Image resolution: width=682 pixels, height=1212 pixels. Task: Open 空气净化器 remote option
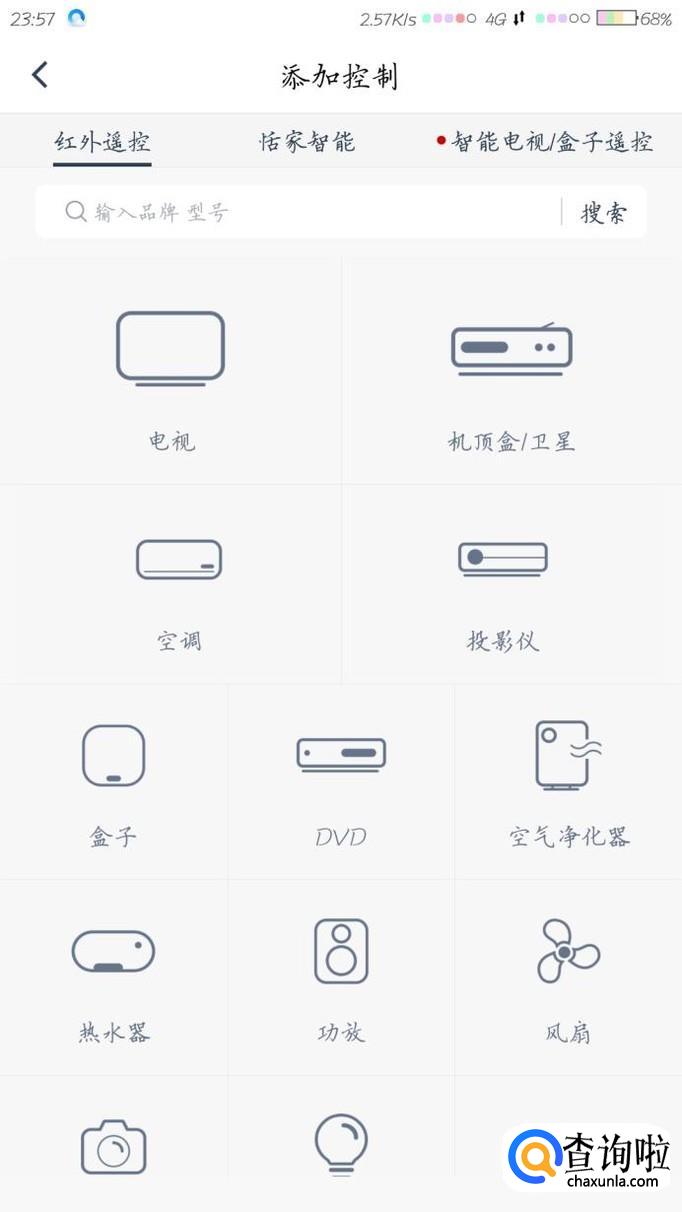tap(569, 780)
